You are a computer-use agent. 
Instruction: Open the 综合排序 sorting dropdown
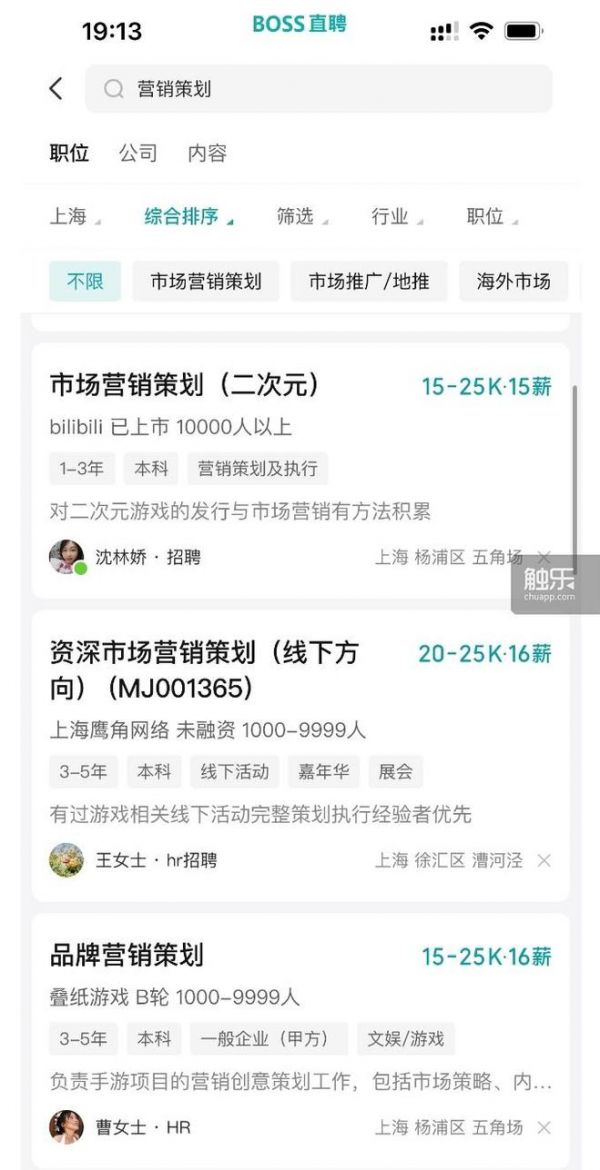187,216
